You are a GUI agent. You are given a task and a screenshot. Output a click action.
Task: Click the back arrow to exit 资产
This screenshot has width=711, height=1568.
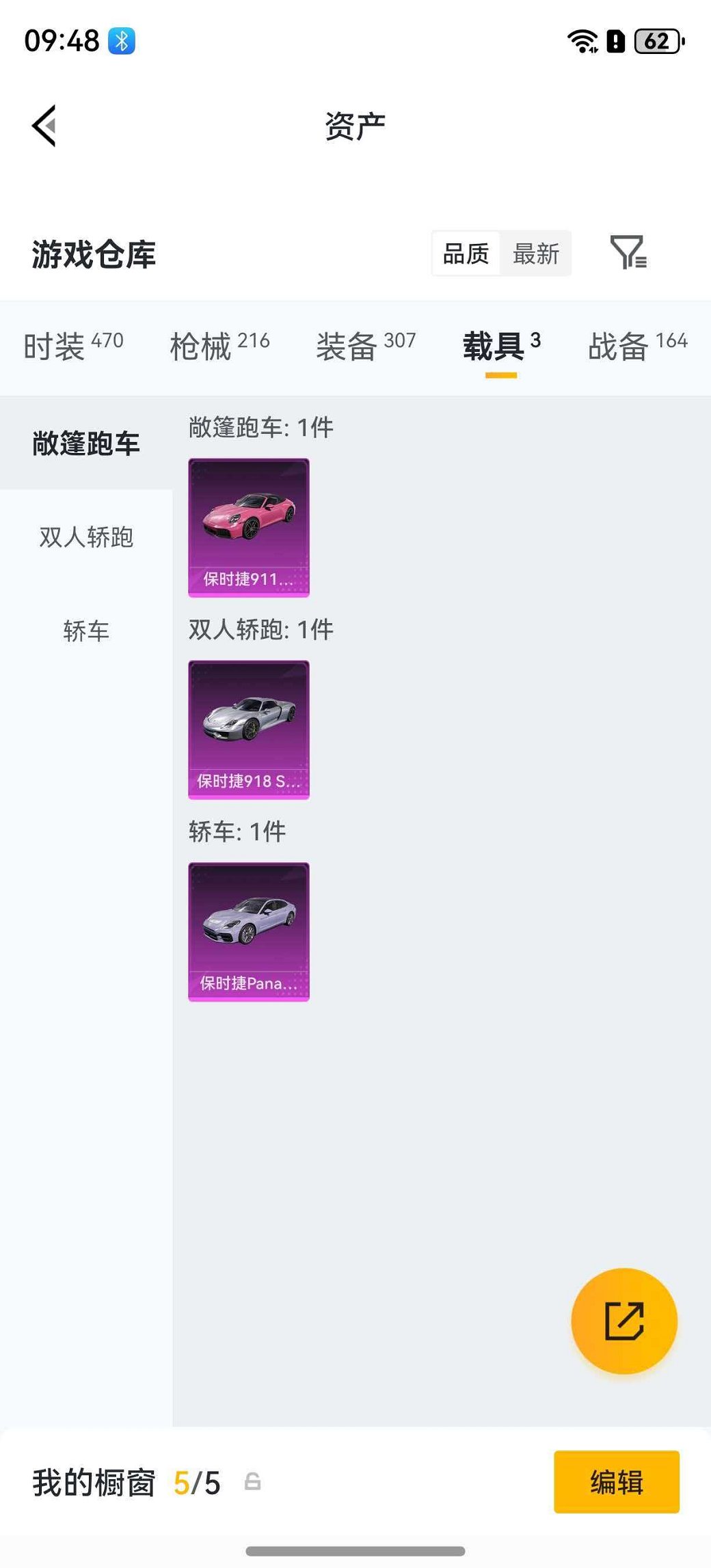(44, 126)
